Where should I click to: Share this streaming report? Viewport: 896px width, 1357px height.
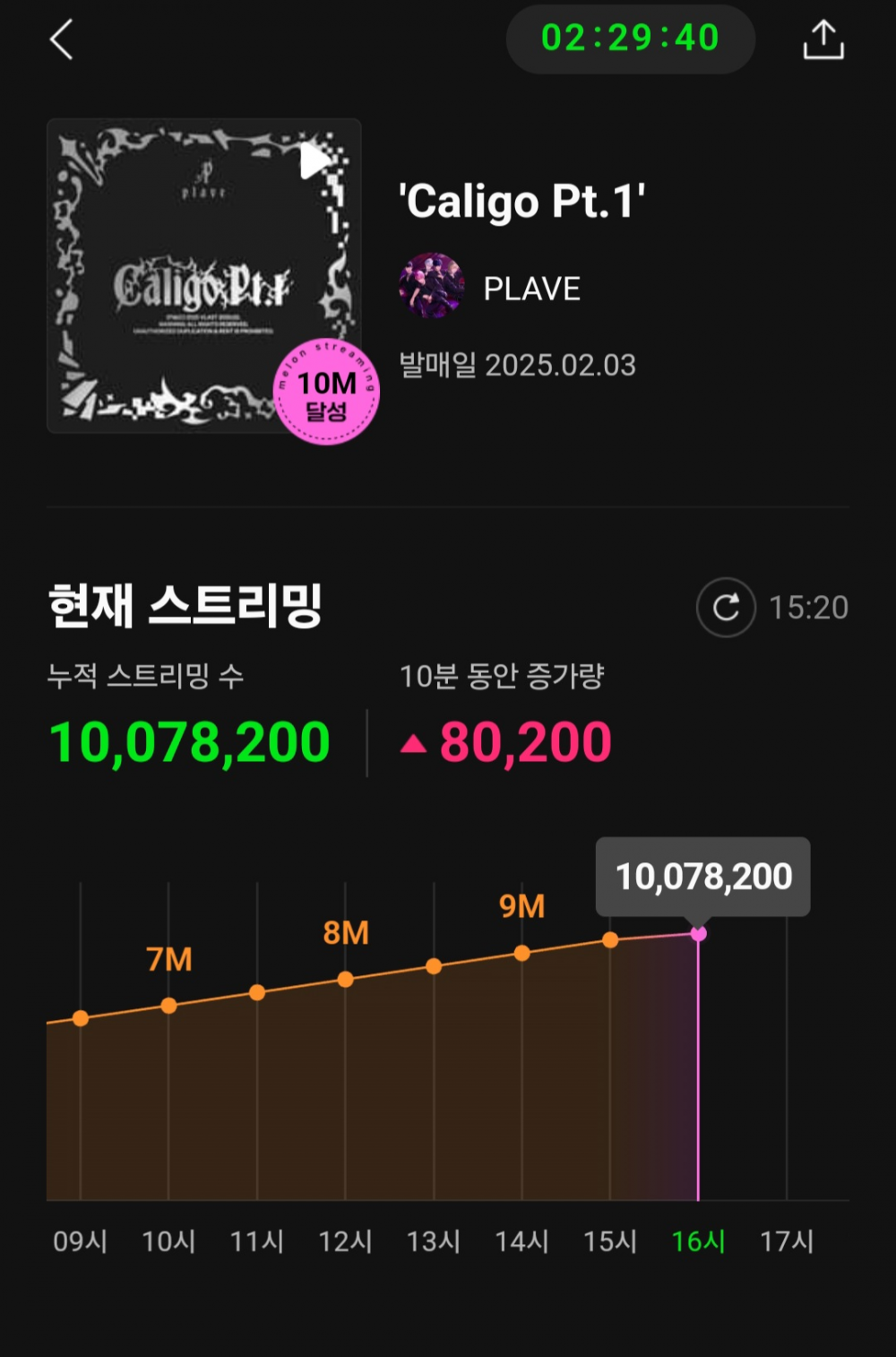click(x=823, y=40)
